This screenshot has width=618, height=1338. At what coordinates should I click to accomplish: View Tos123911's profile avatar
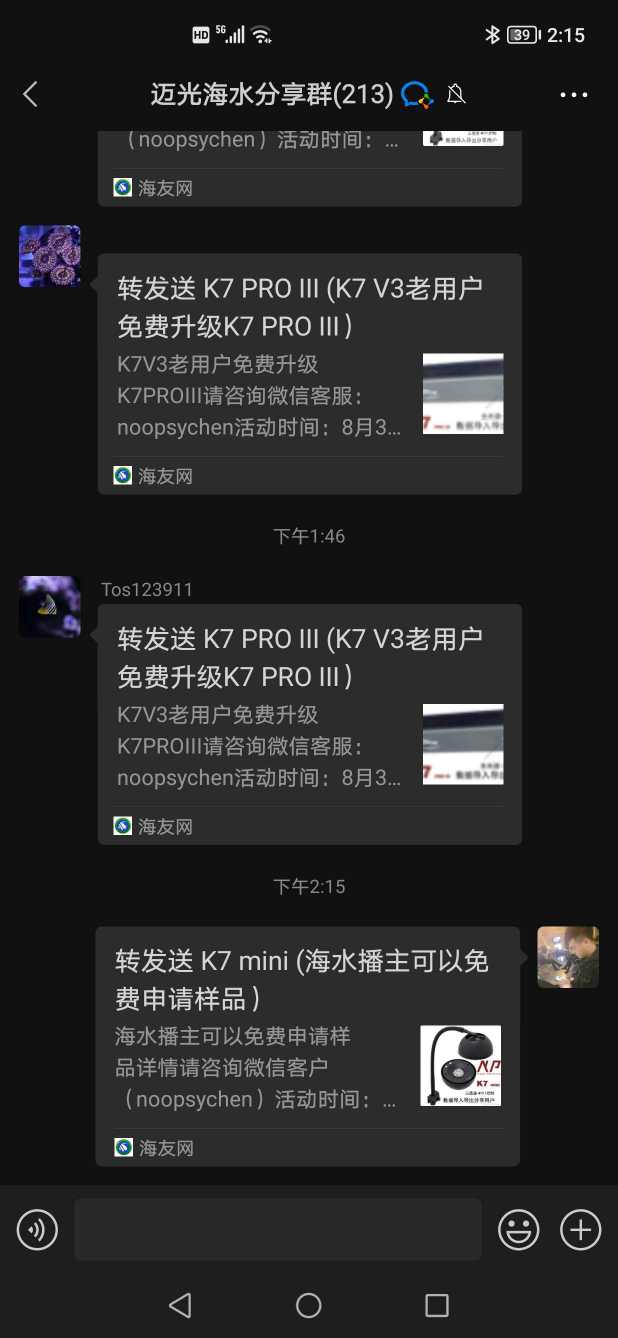pos(50,607)
